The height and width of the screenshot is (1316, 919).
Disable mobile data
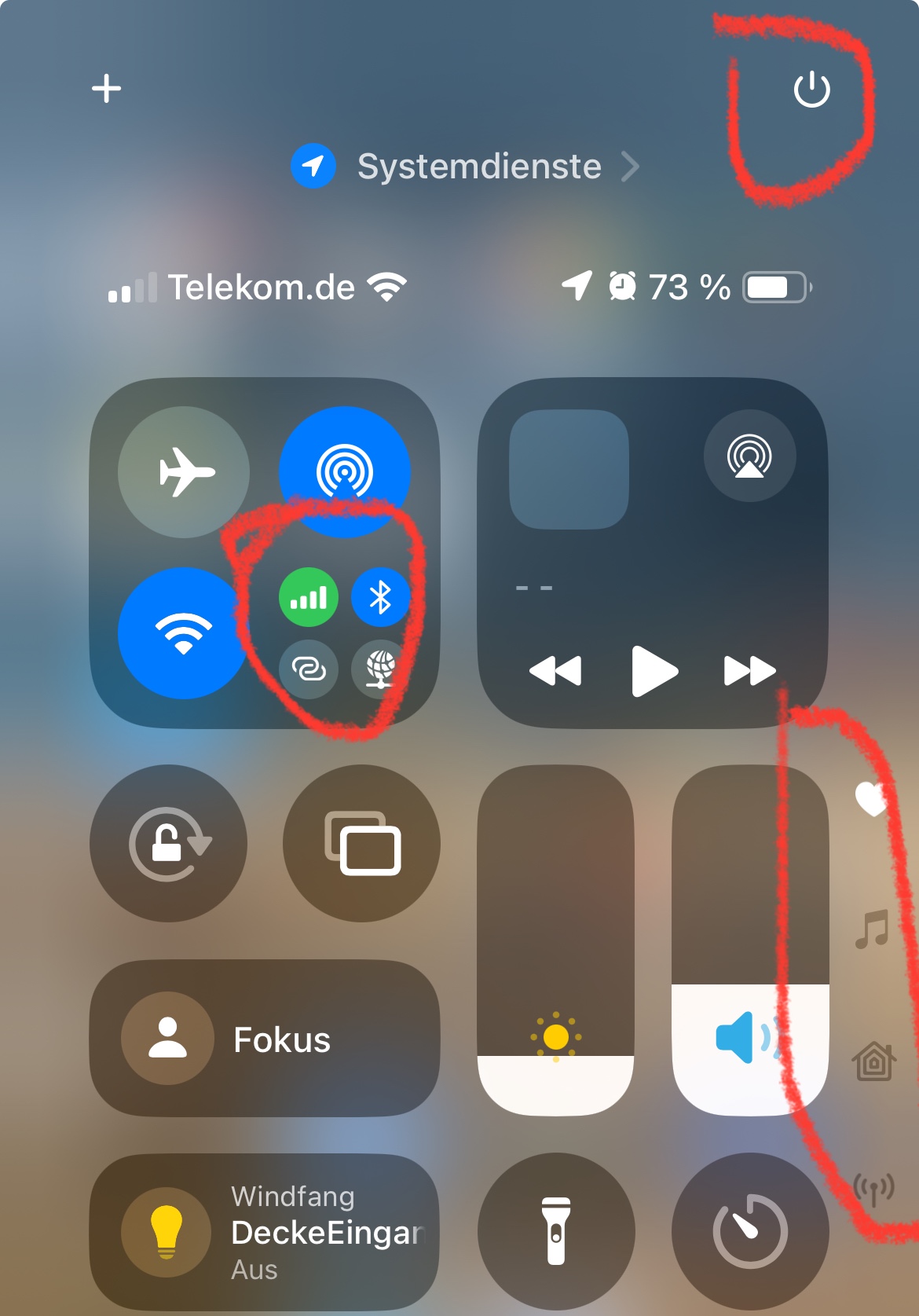tap(309, 598)
